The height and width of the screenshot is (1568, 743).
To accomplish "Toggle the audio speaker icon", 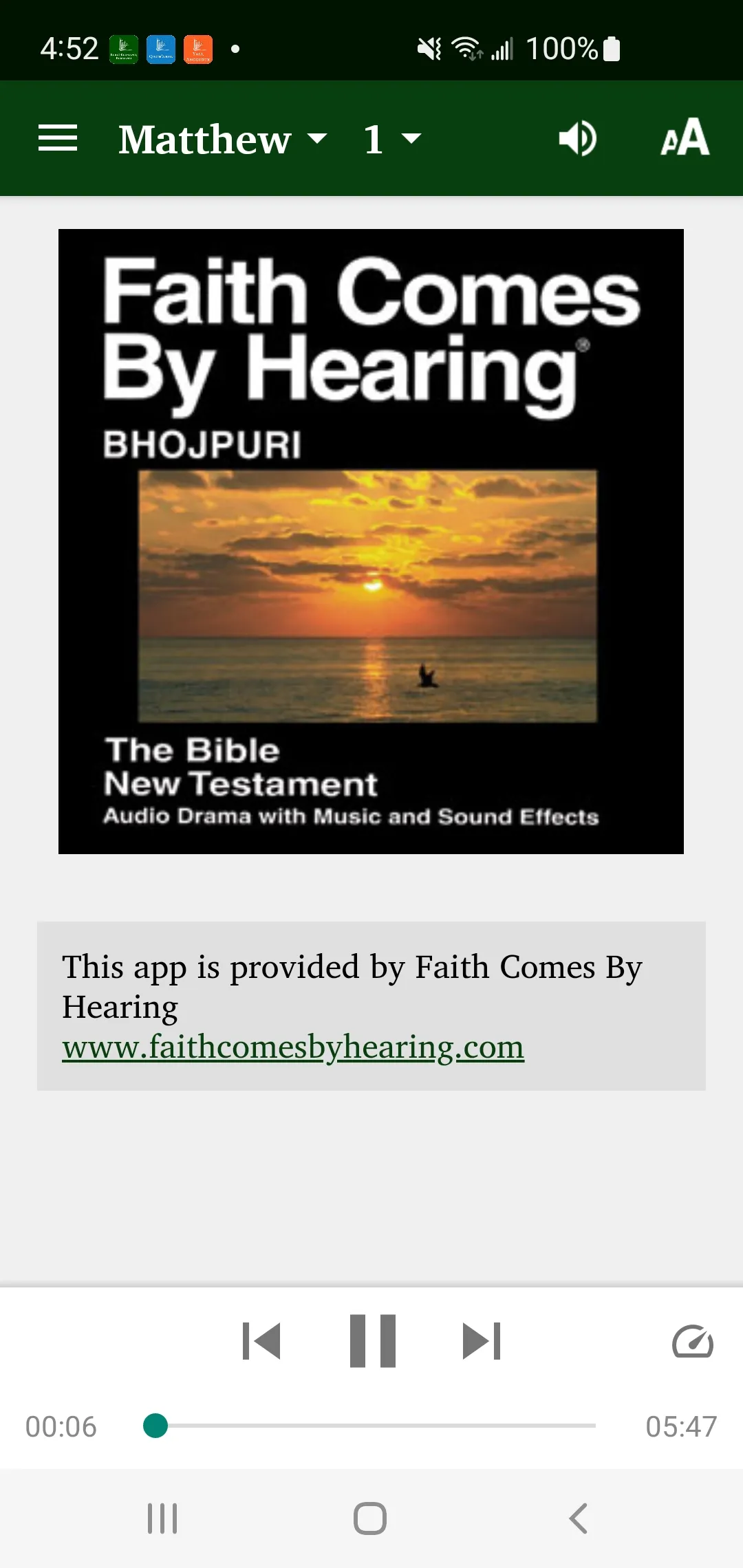I will click(x=577, y=139).
